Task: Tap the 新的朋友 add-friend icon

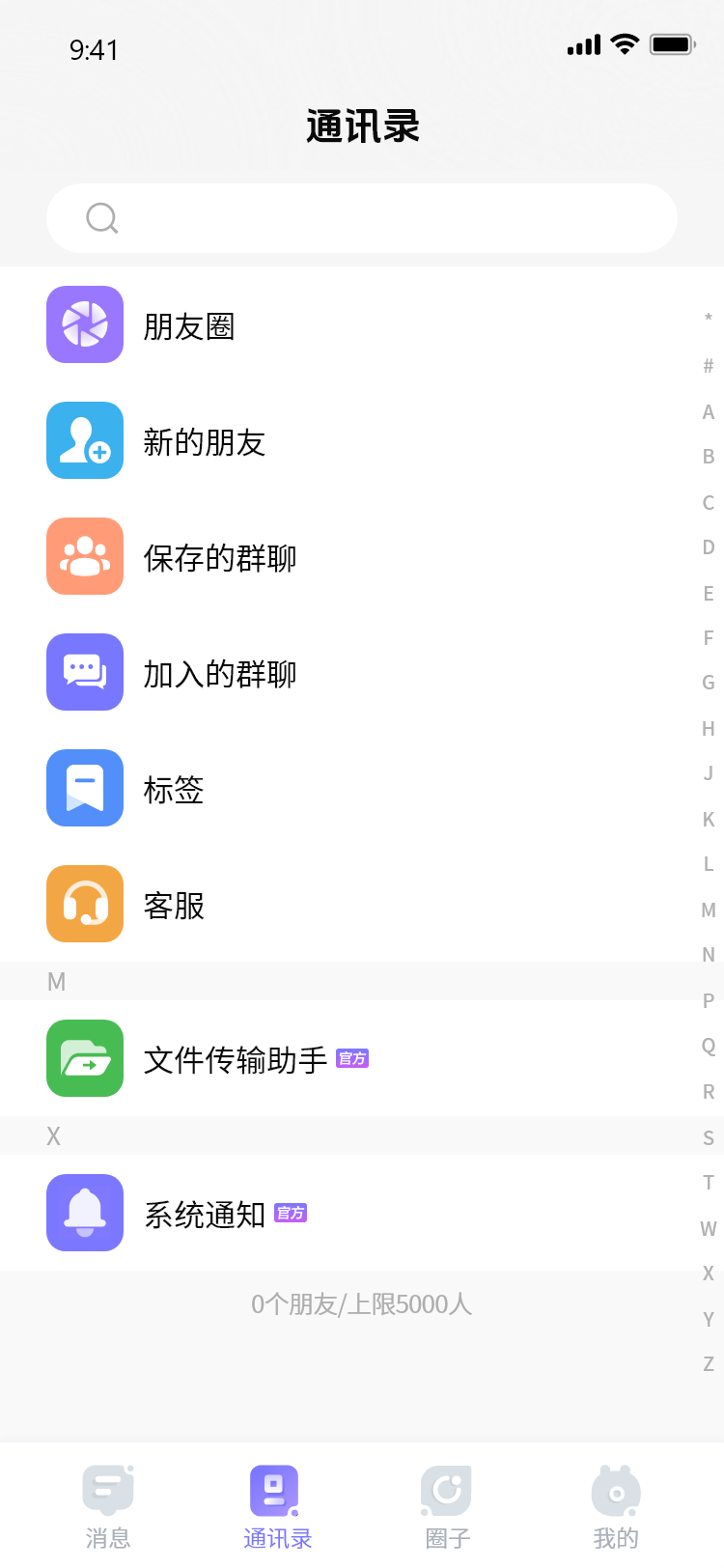Action: click(85, 440)
